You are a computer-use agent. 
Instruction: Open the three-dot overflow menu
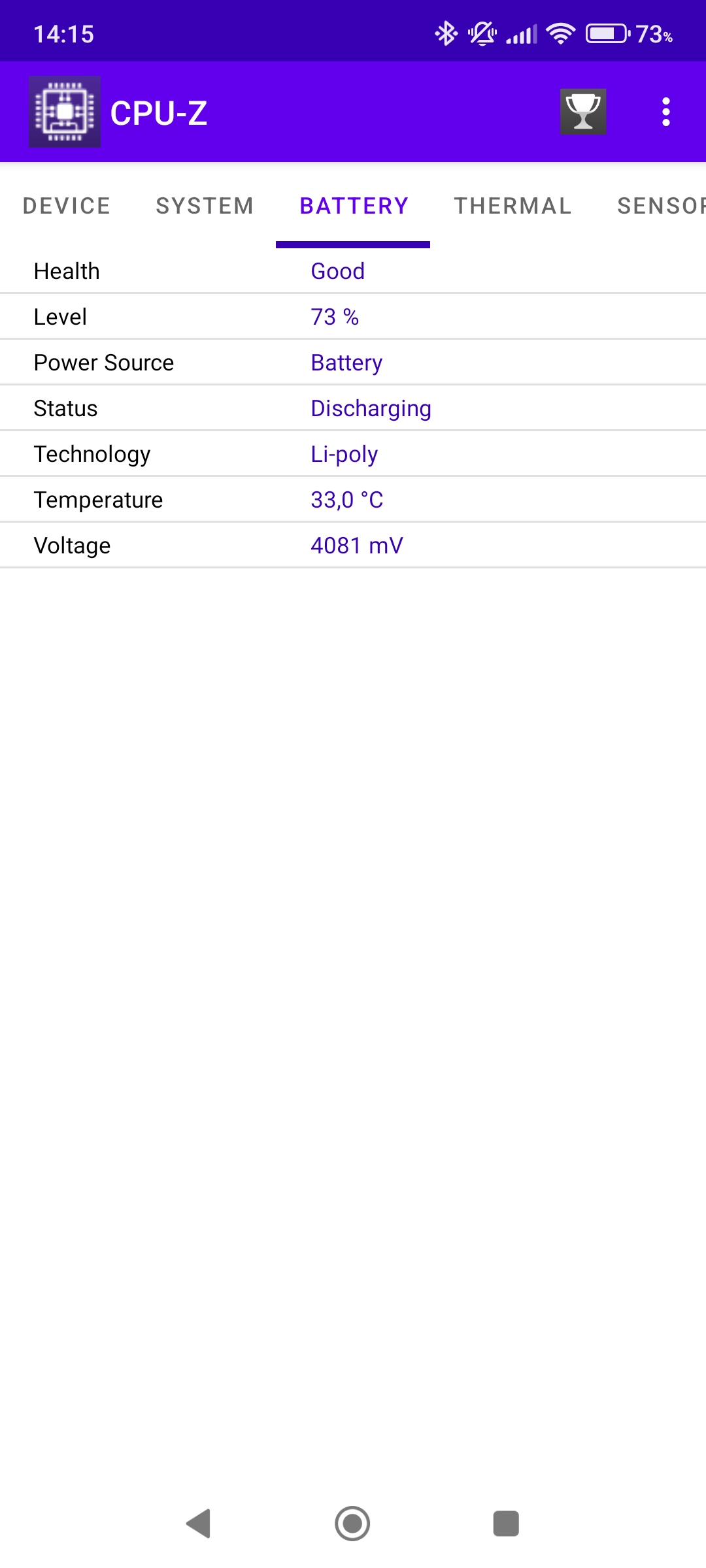[x=665, y=112]
